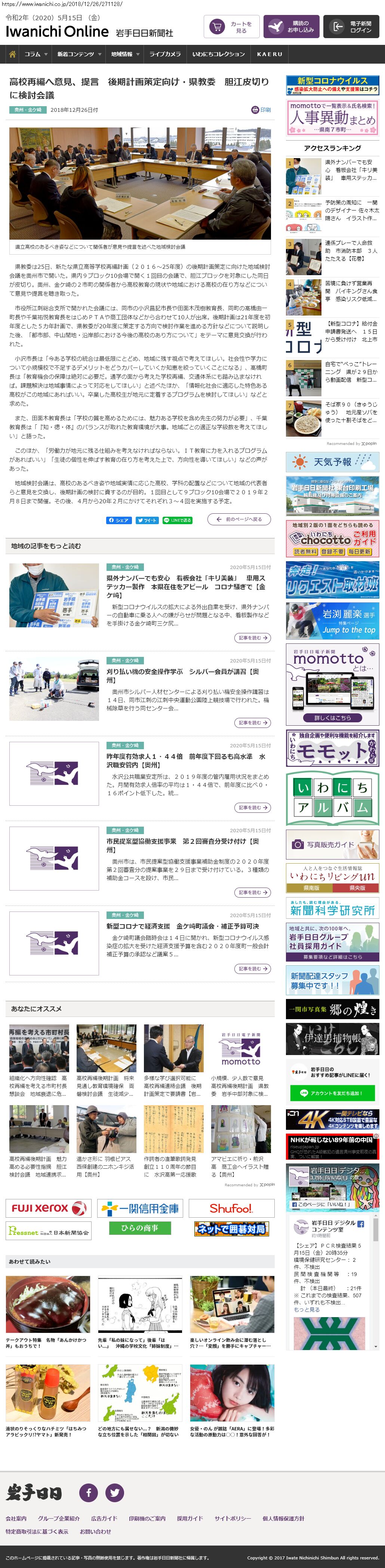This screenshot has width=385, height=1568.
Task: Open the 天気予報 weather banner
Action: (332, 462)
